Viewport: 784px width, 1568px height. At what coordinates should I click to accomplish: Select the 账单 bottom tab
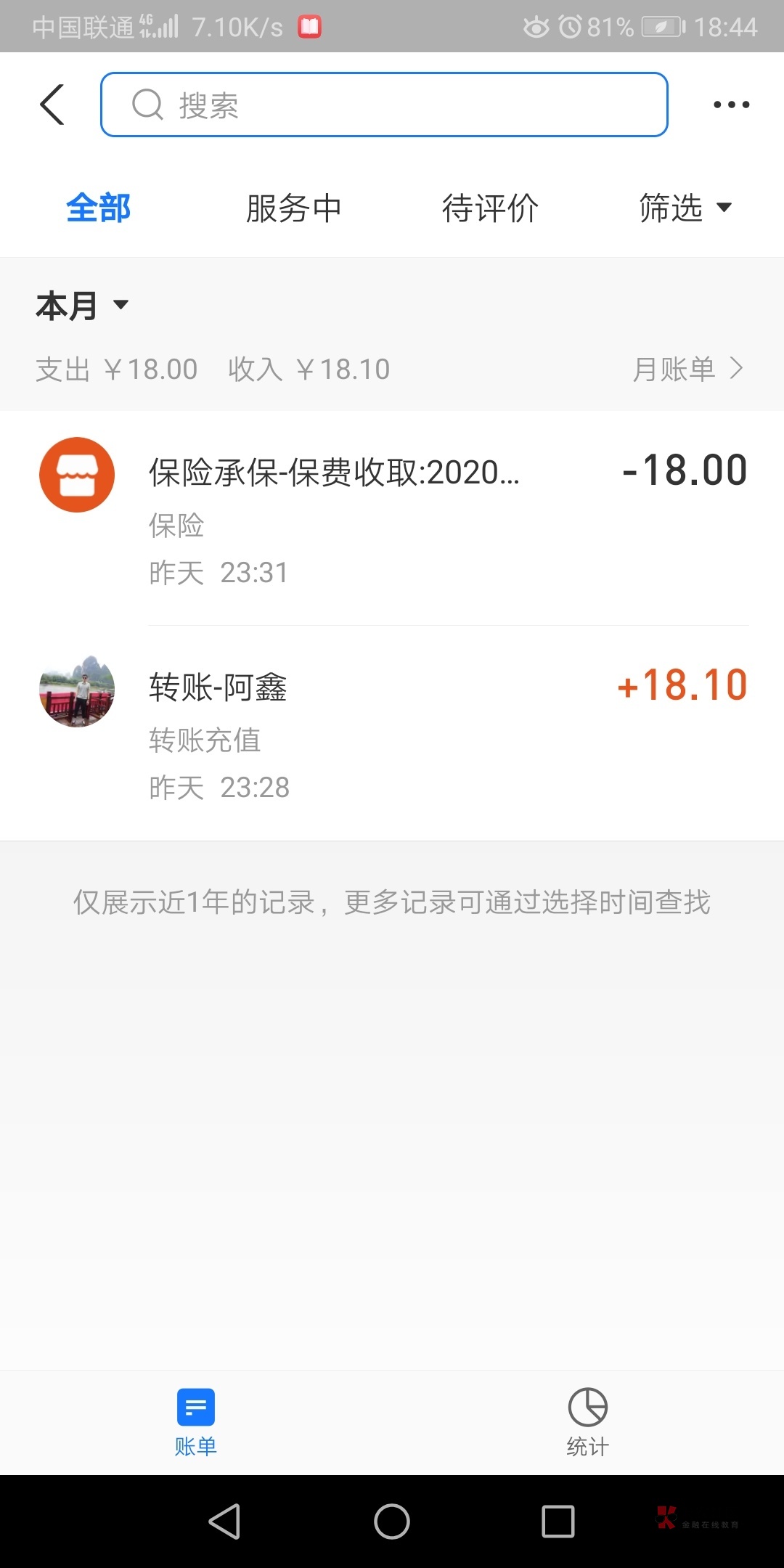pos(196,1421)
